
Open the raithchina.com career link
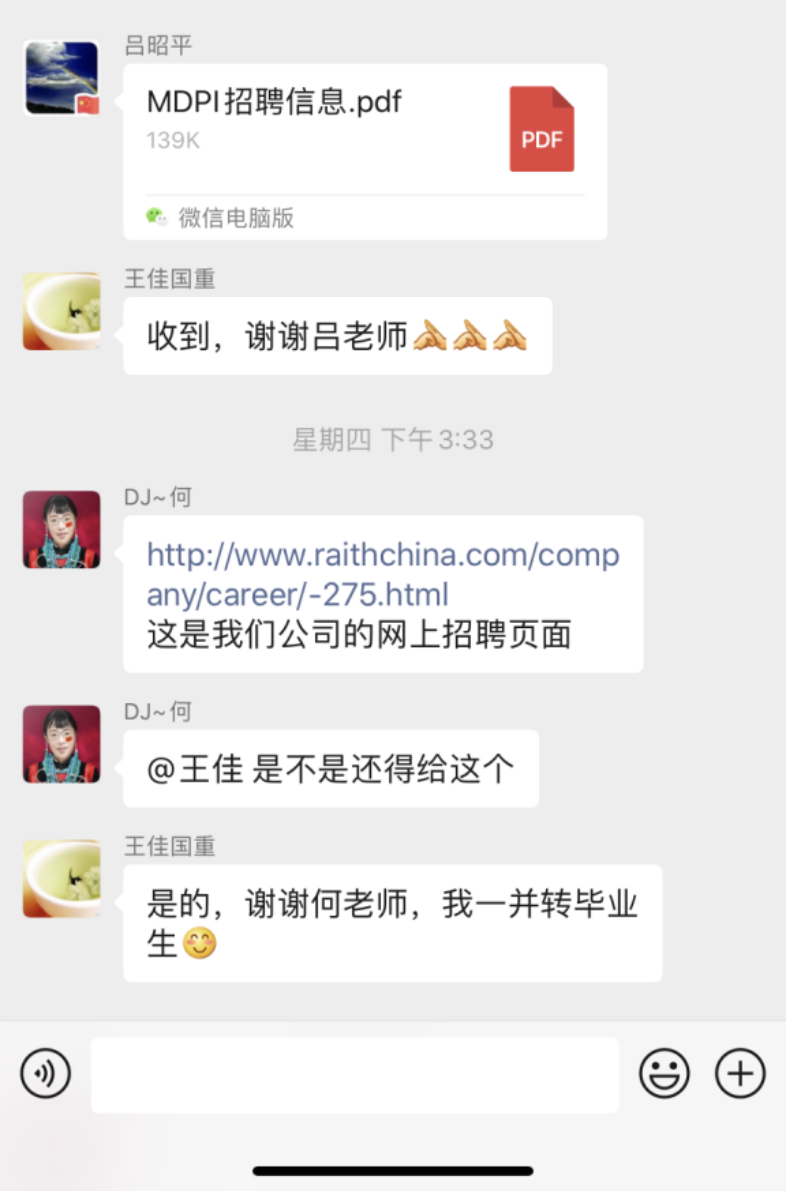click(x=383, y=574)
